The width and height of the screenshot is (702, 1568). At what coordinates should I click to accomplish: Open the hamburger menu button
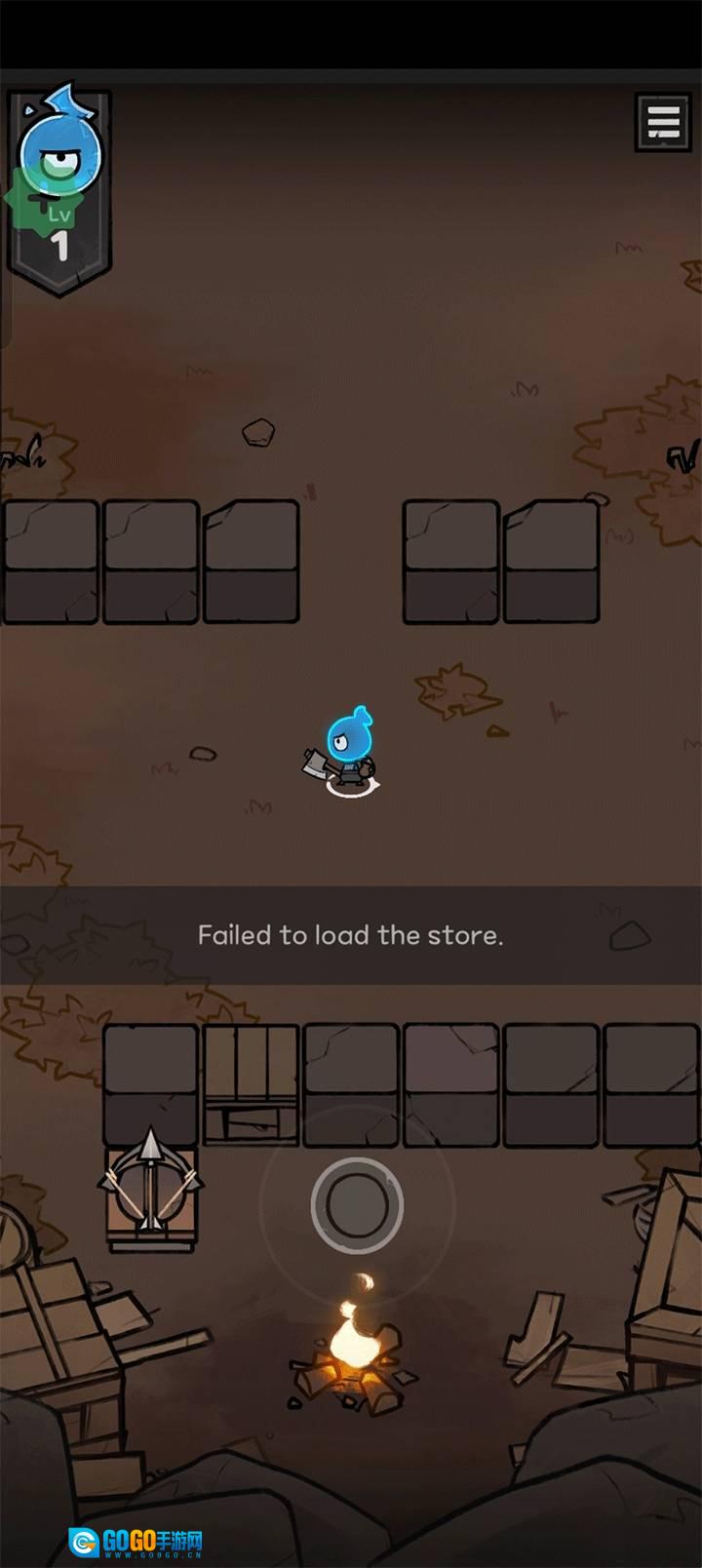[663, 122]
